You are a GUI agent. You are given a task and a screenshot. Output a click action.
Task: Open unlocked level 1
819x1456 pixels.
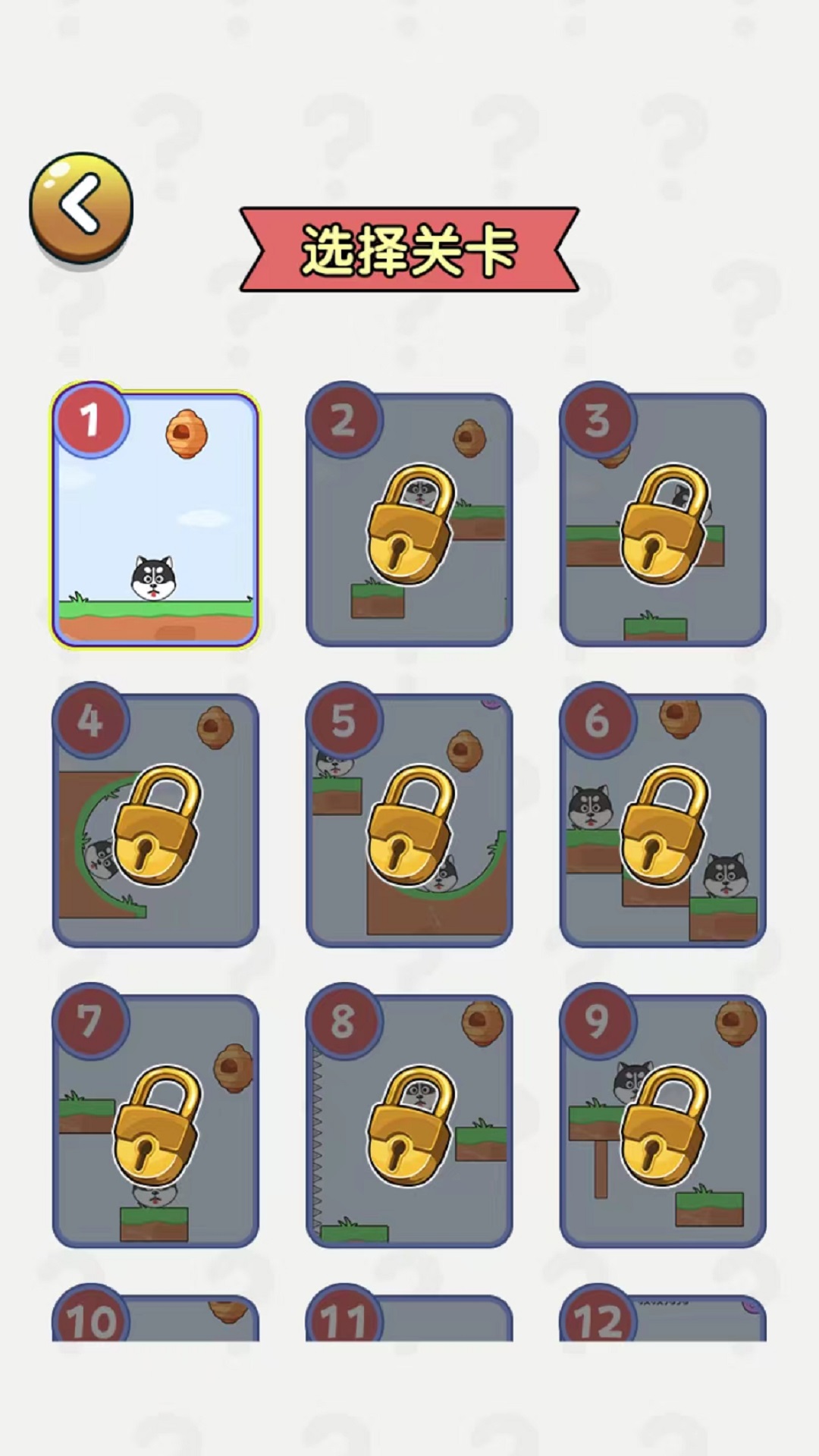pyautogui.click(x=155, y=515)
